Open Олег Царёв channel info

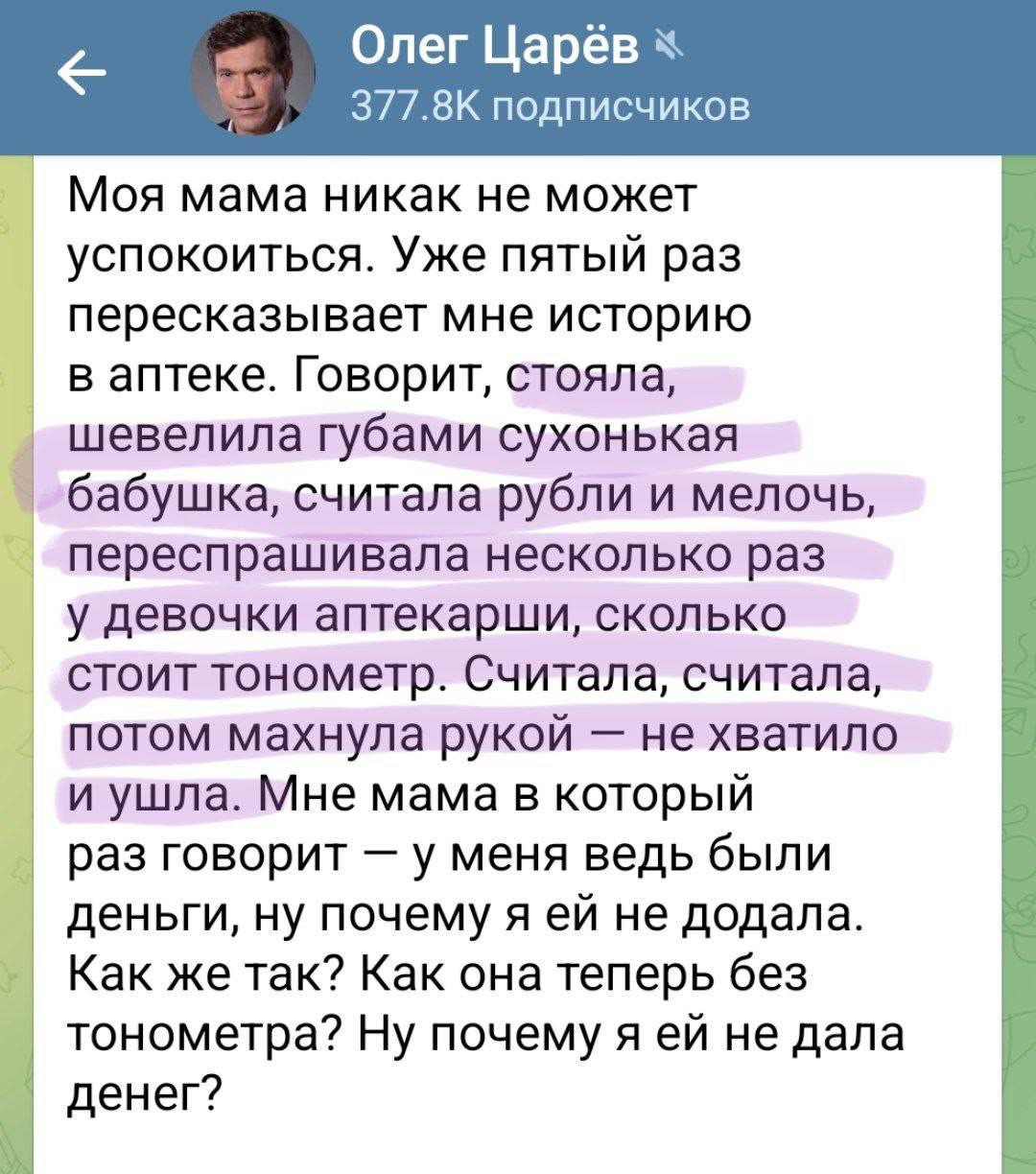coord(493,47)
